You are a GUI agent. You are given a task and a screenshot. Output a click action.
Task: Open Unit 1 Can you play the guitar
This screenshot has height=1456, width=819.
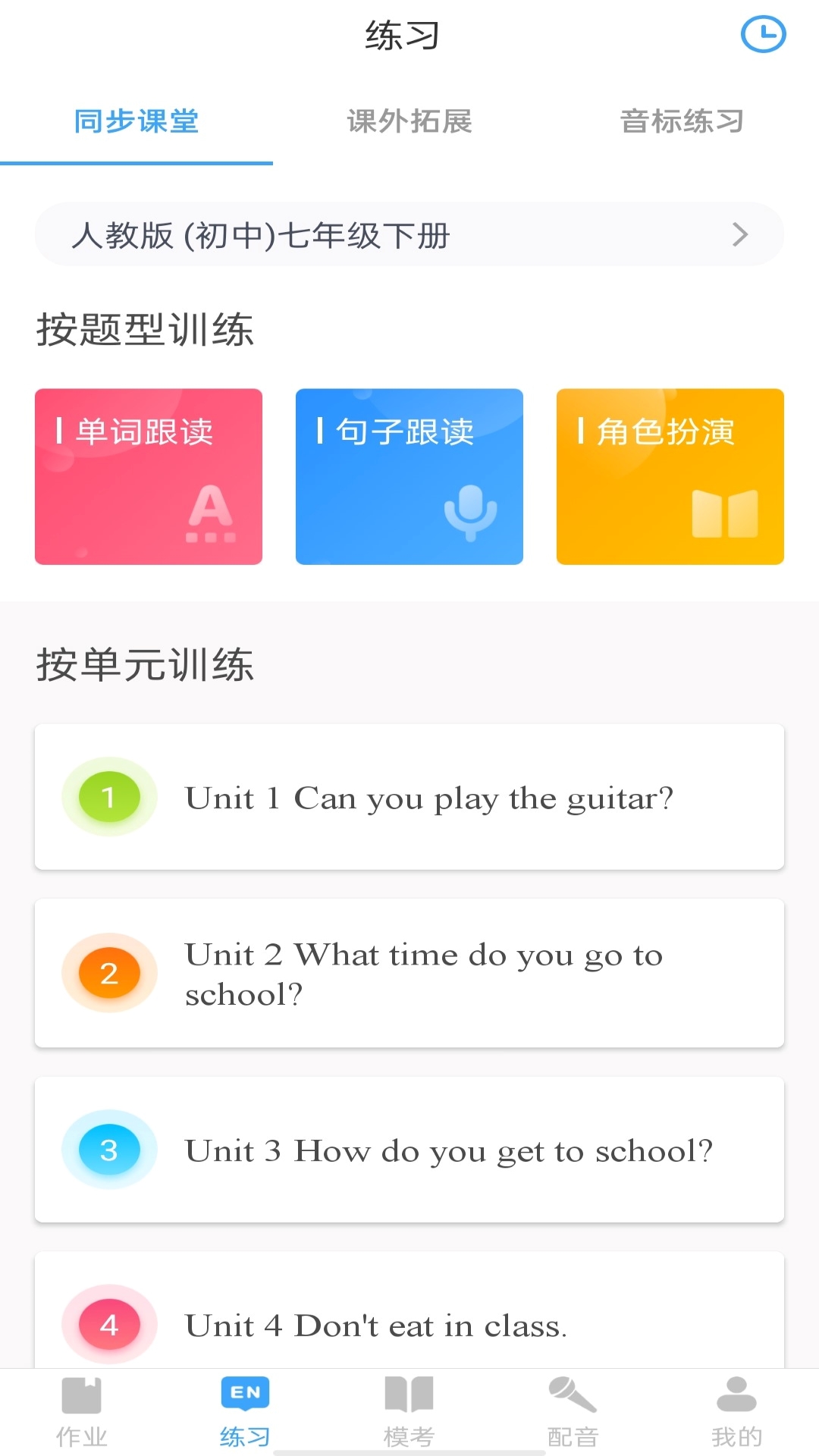coord(409,797)
